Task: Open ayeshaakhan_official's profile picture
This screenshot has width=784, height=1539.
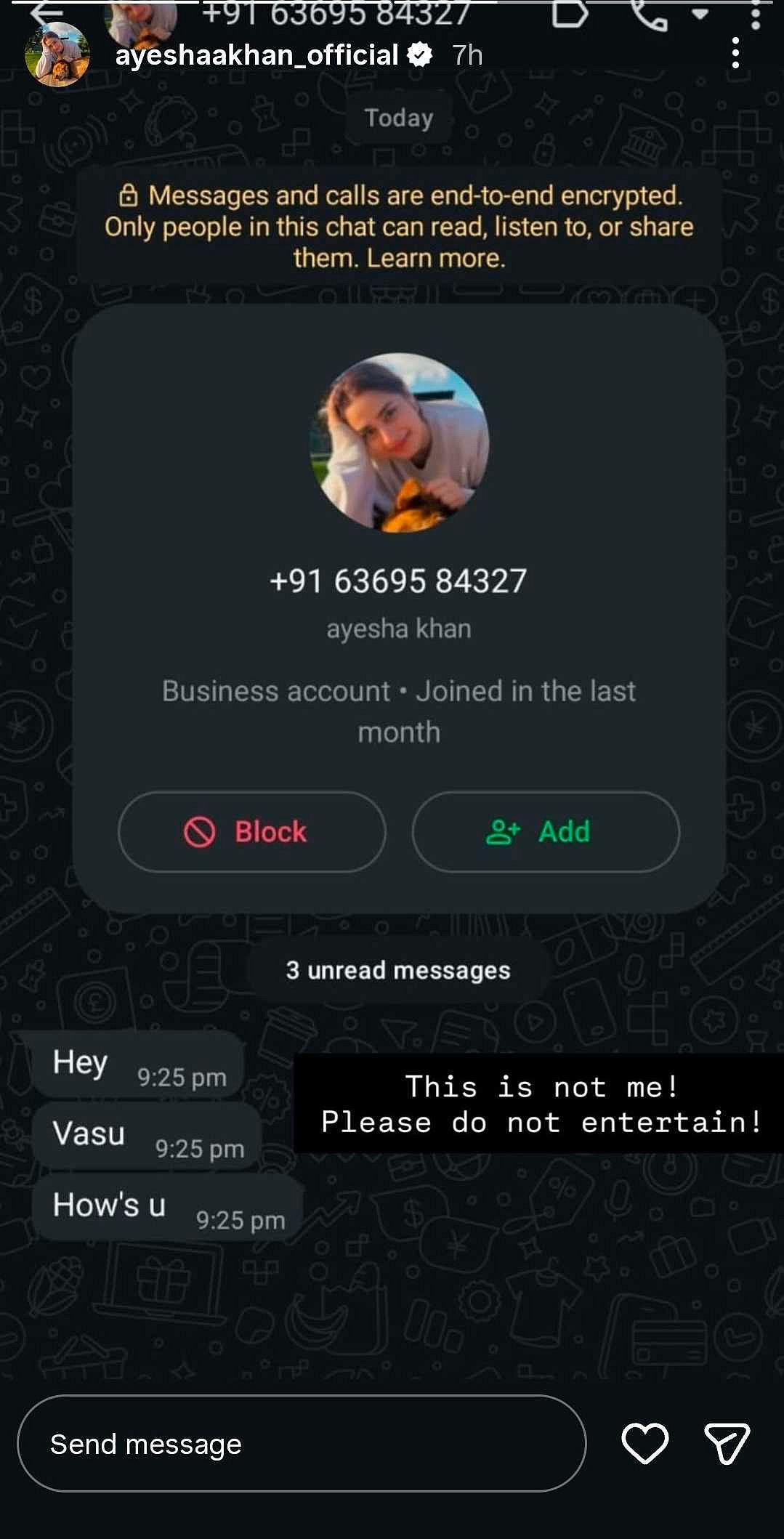Action: (57, 55)
